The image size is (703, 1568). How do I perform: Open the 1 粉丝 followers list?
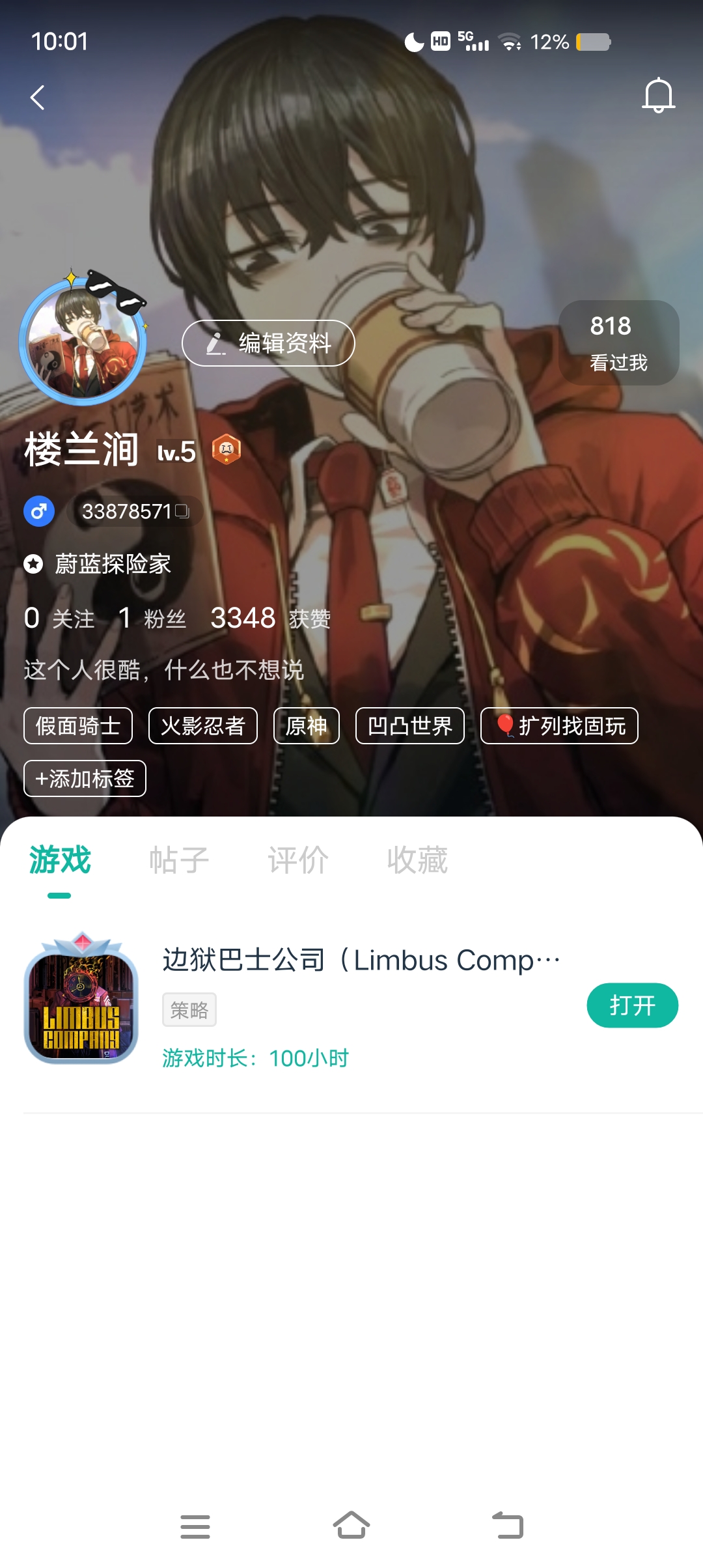(x=152, y=618)
